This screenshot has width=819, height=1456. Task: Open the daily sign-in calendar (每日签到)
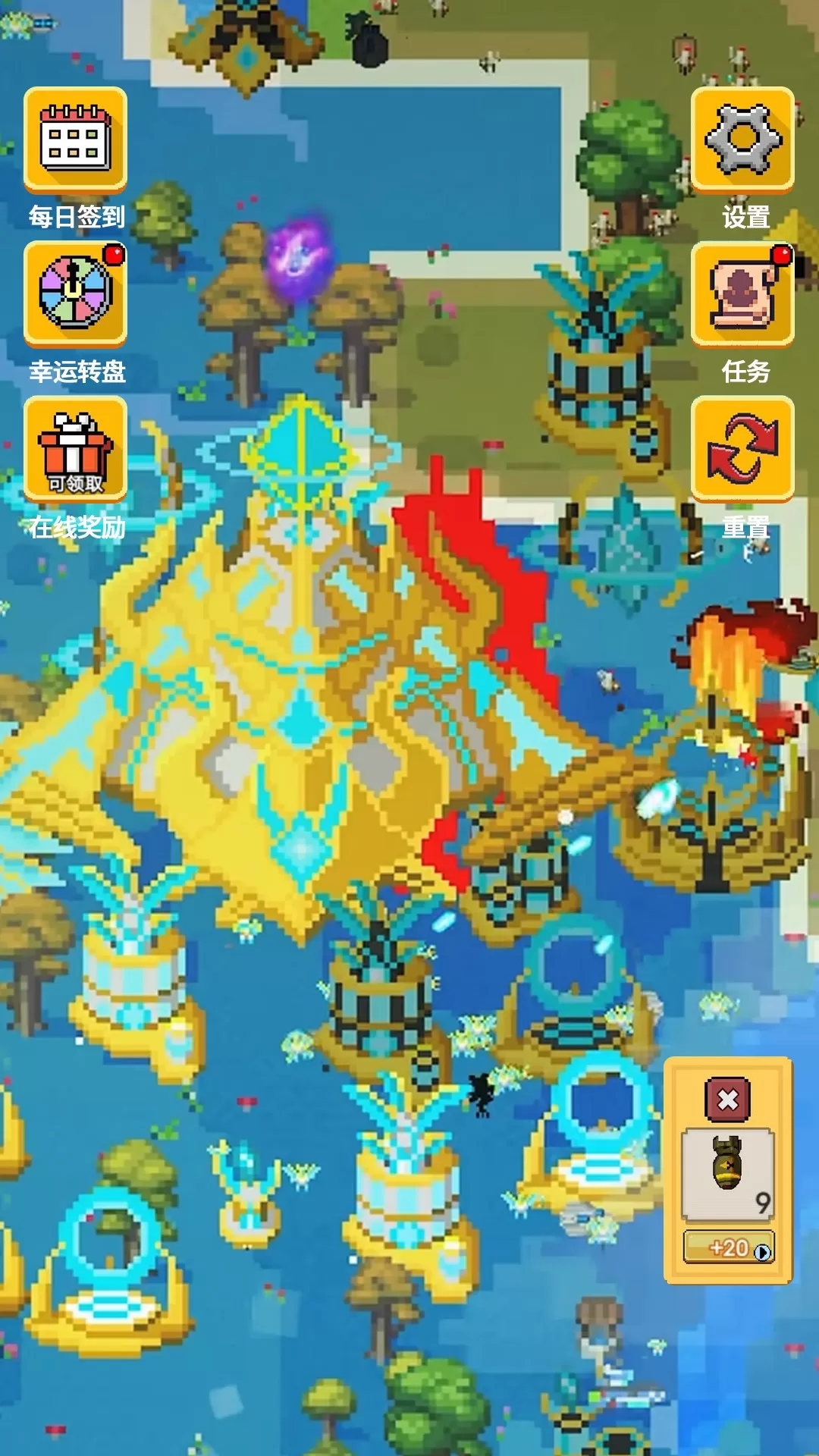coord(75,139)
